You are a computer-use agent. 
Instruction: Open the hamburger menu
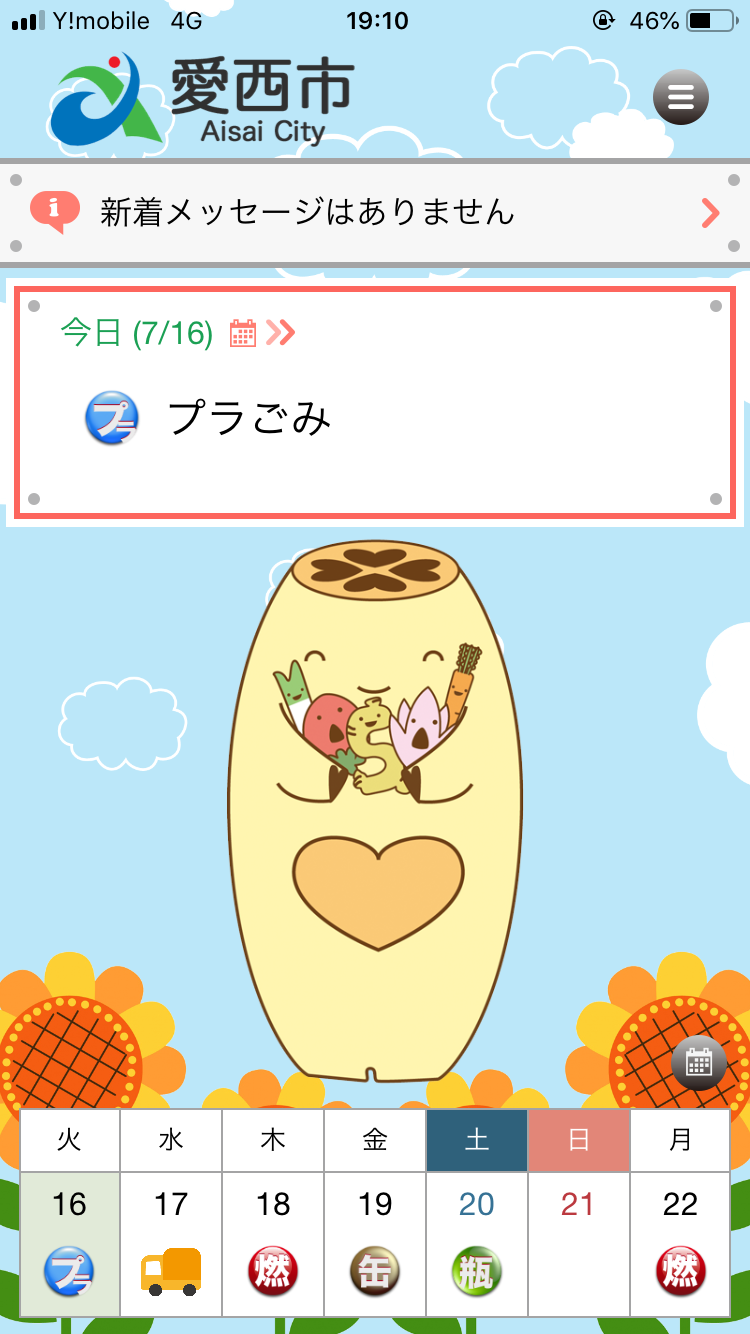[680, 97]
